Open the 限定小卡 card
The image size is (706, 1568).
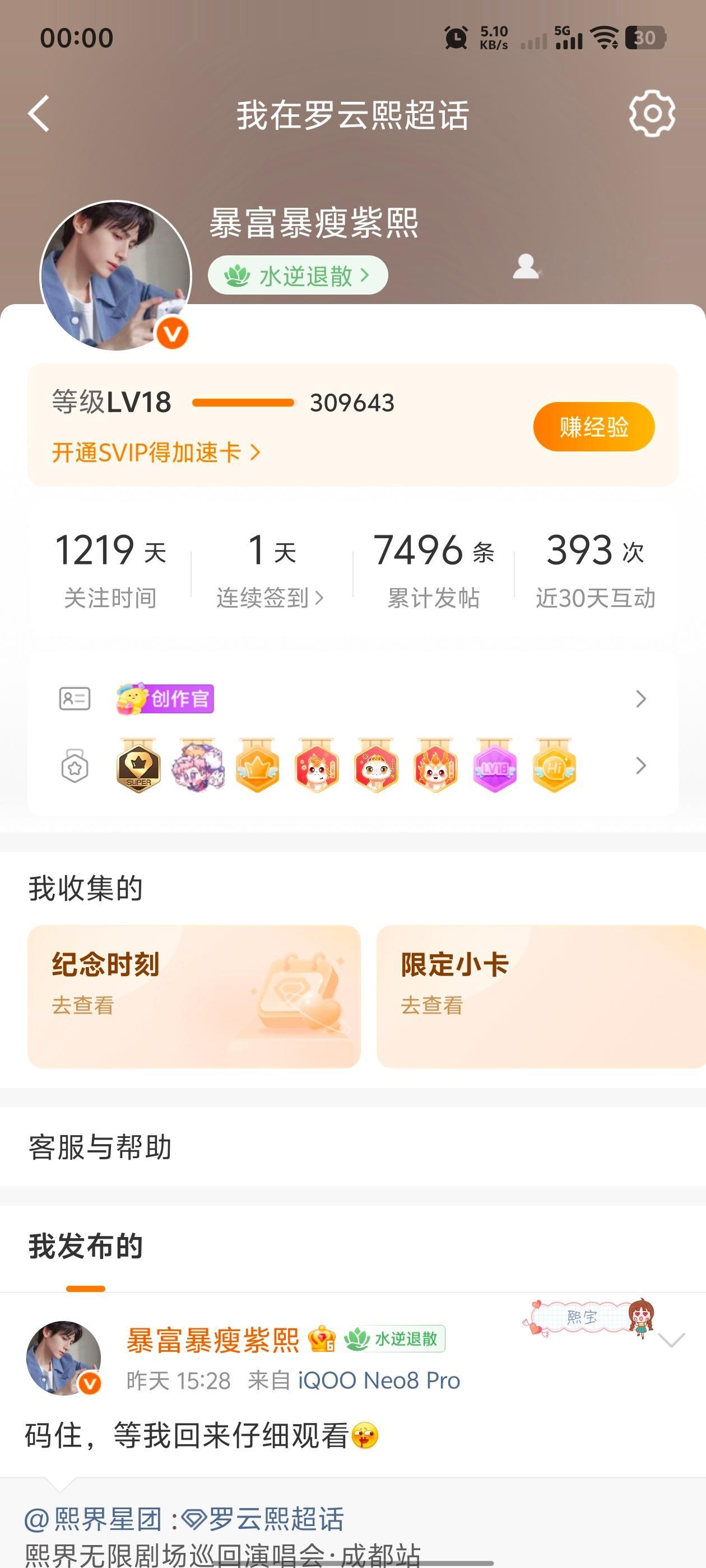click(x=541, y=996)
